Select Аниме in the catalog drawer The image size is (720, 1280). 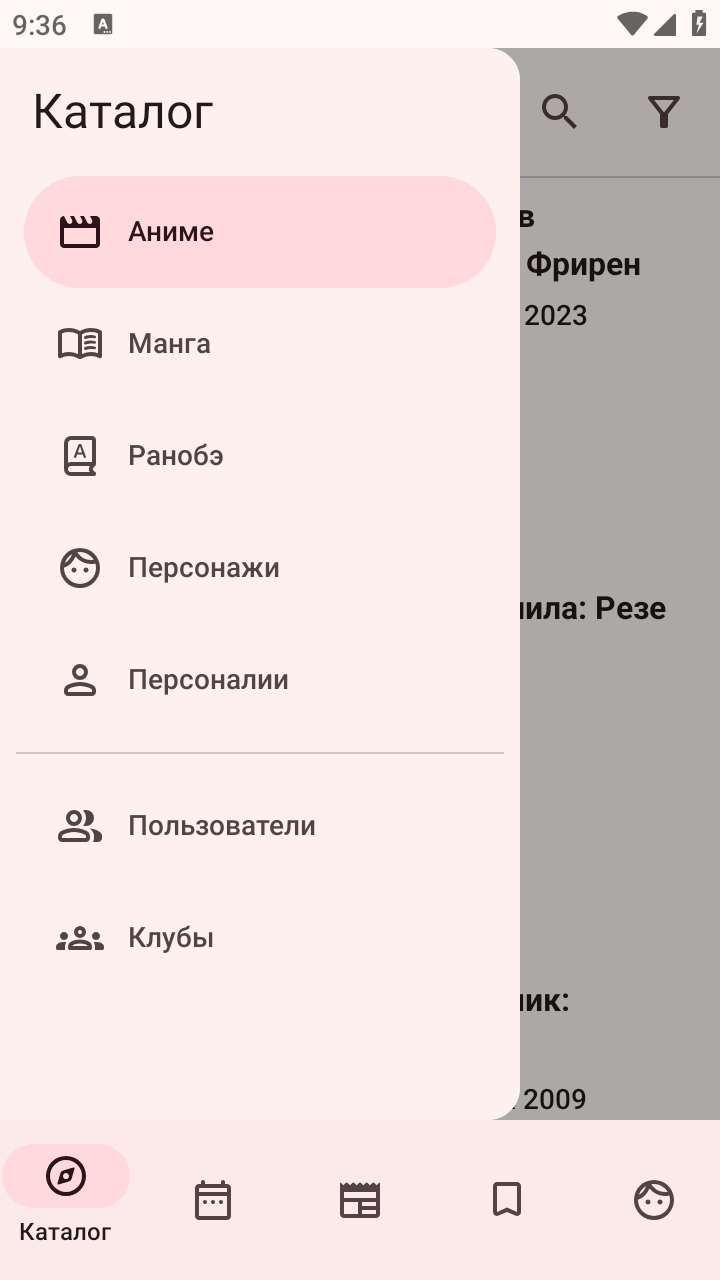click(260, 232)
